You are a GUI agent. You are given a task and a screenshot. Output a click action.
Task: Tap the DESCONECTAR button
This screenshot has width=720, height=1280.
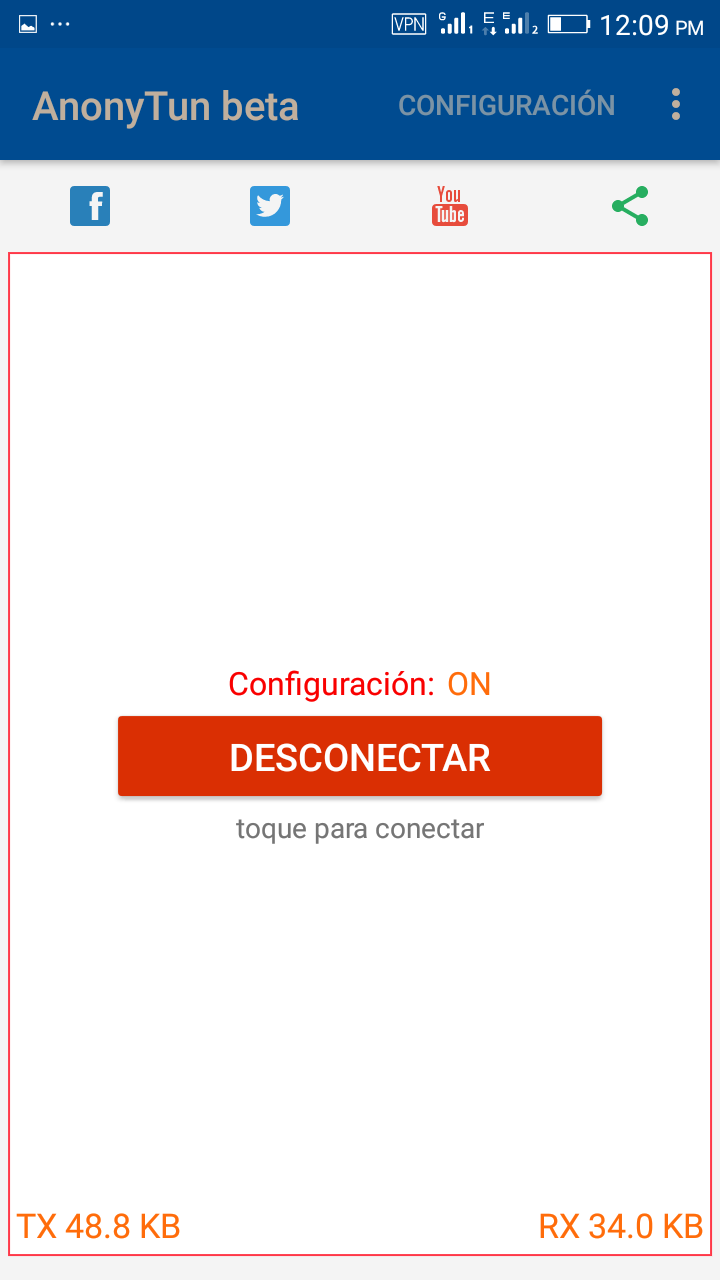pyautogui.click(x=360, y=757)
